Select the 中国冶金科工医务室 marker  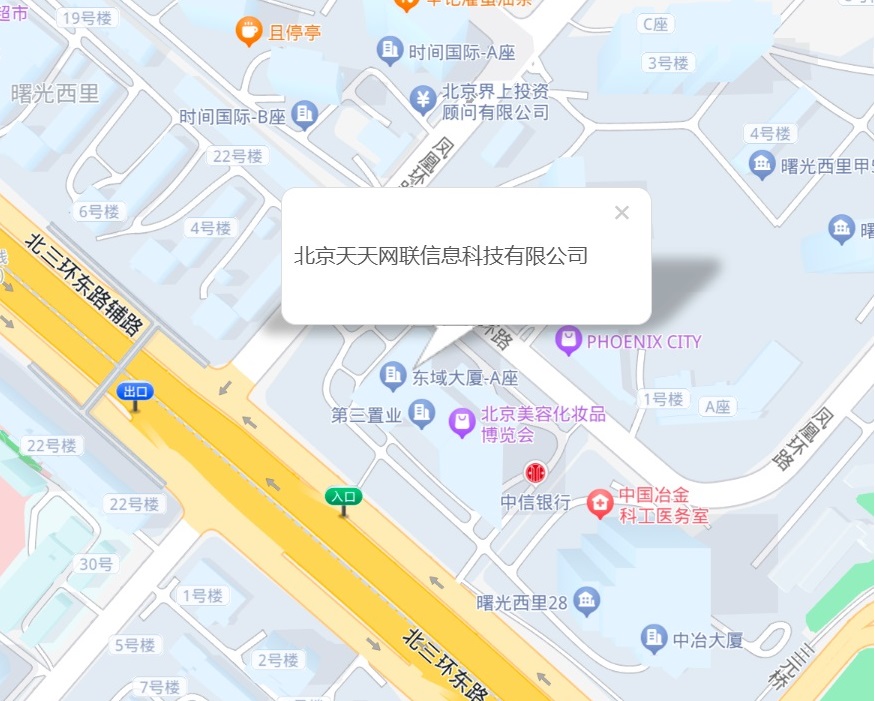coord(599,502)
